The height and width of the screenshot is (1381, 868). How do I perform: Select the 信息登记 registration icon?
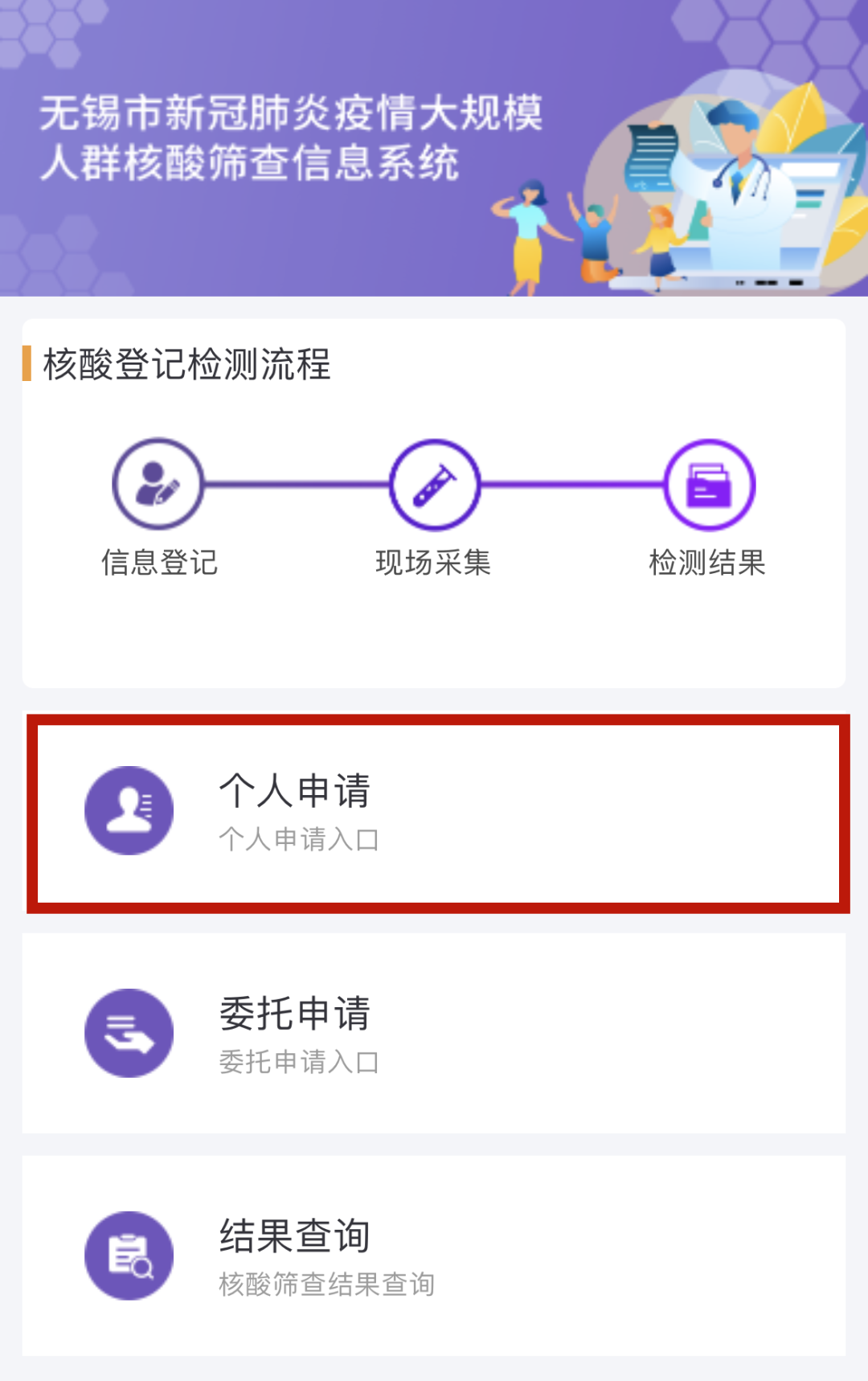[x=158, y=485]
